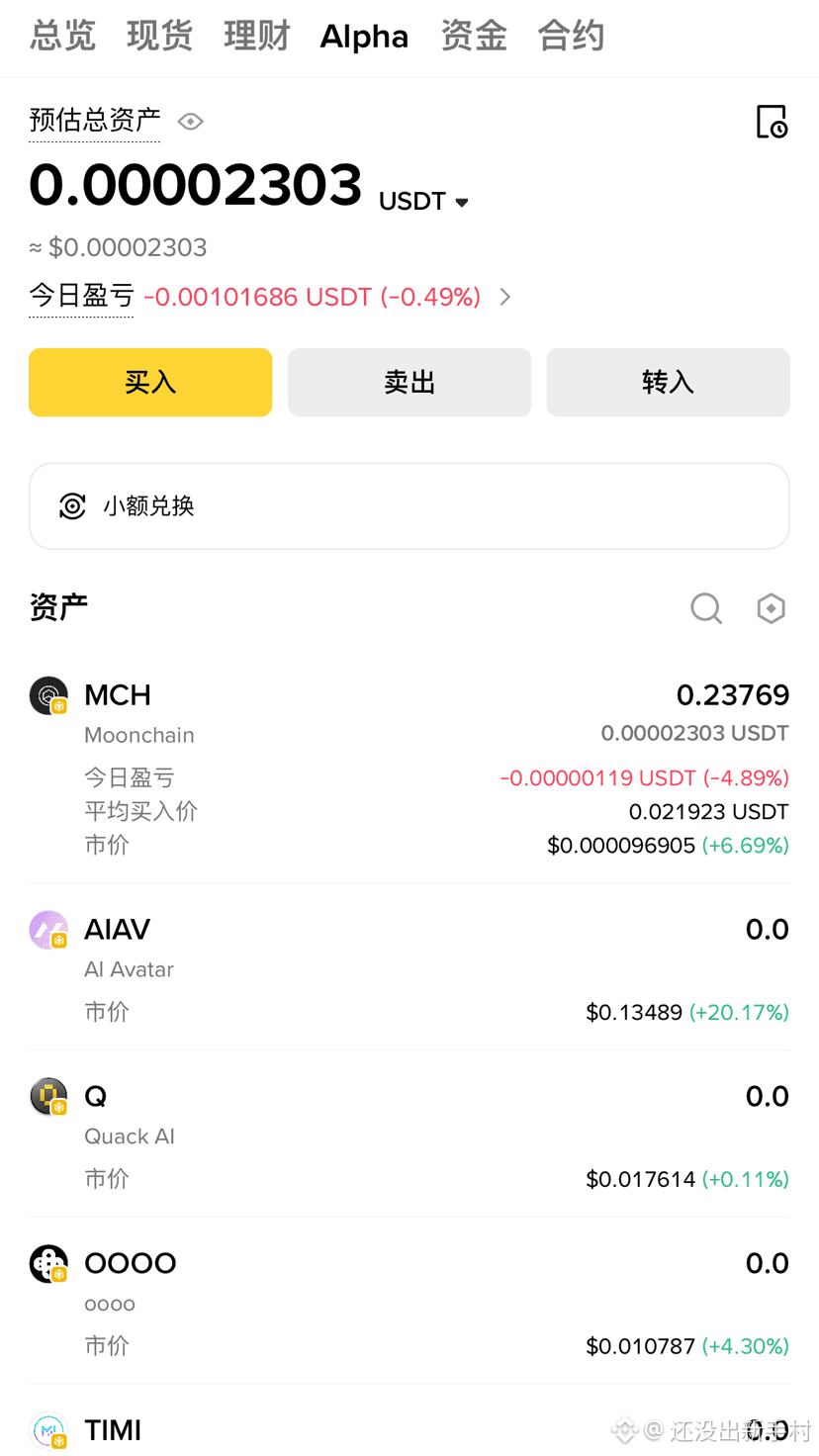Tap the 小额兑换 convert icon
Image resolution: width=819 pixels, height=1456 pixels.
click(x=71, y=505)
